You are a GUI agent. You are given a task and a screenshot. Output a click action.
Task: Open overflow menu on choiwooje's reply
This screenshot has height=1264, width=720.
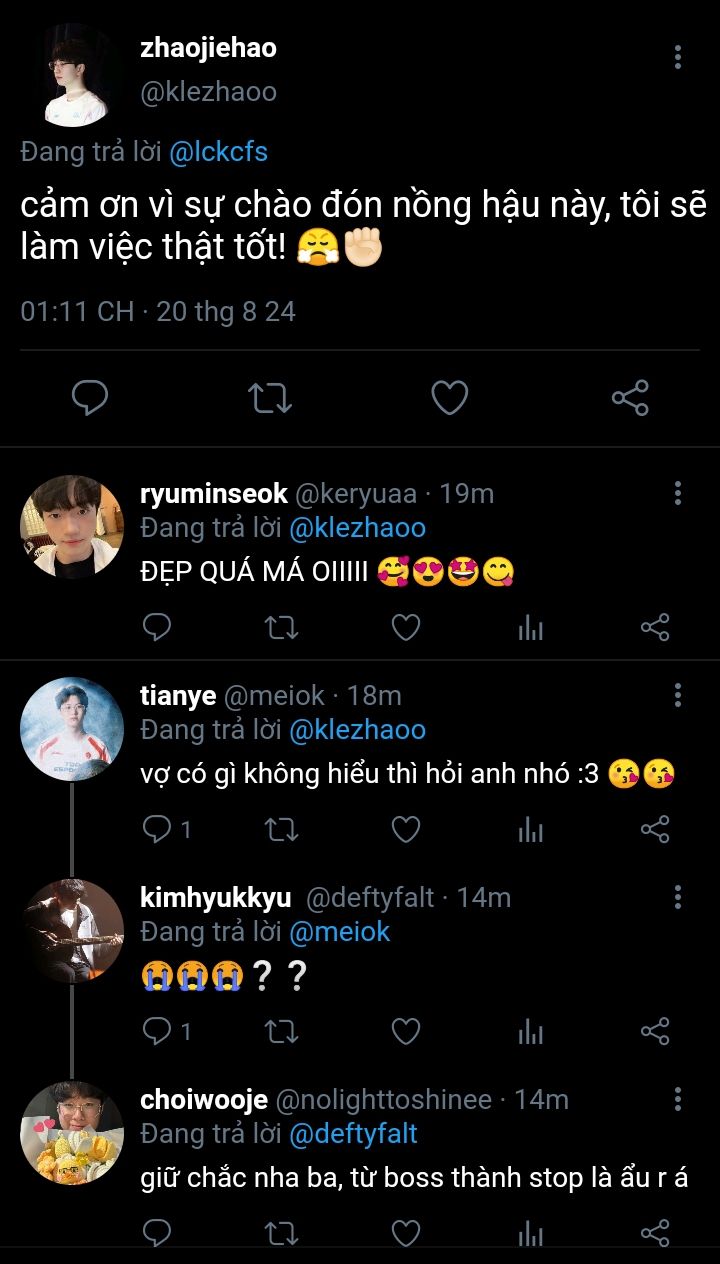click(678, 1099)
